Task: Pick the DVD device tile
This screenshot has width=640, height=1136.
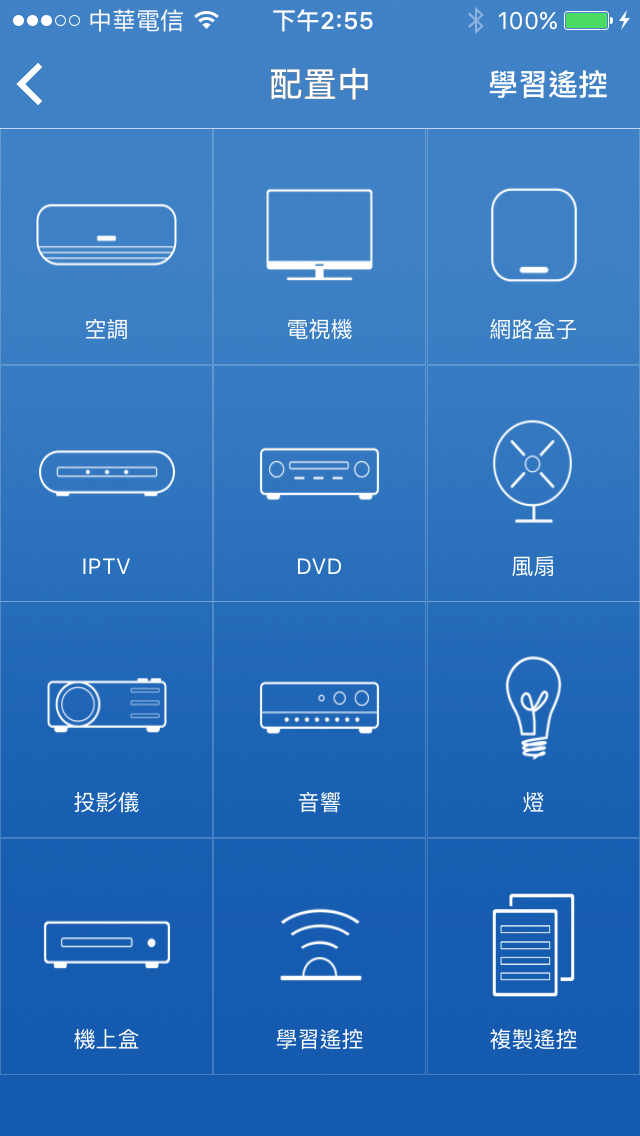Action: tap(320, 483)
